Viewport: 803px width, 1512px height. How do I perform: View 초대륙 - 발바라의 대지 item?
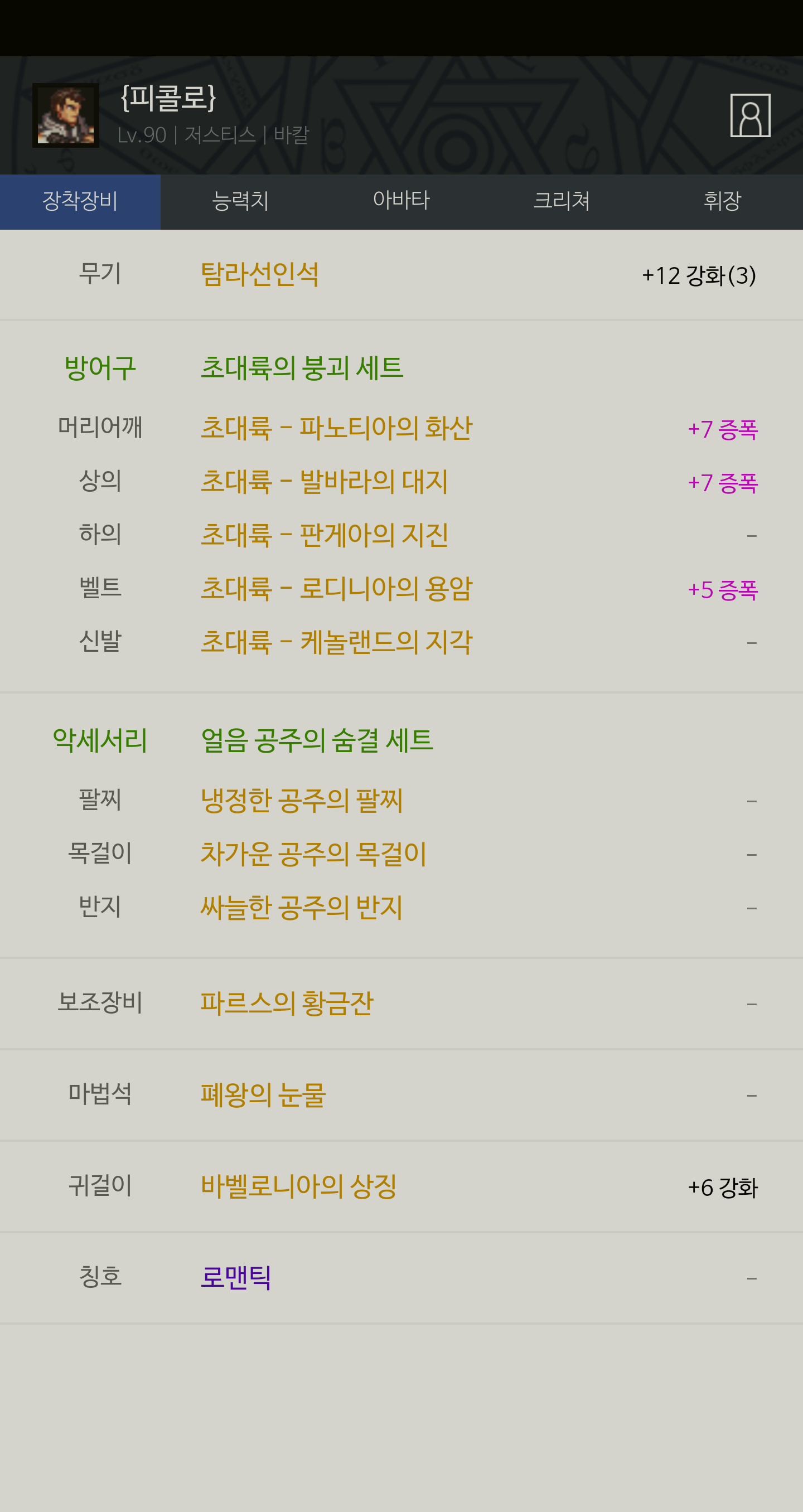[324, 482]
